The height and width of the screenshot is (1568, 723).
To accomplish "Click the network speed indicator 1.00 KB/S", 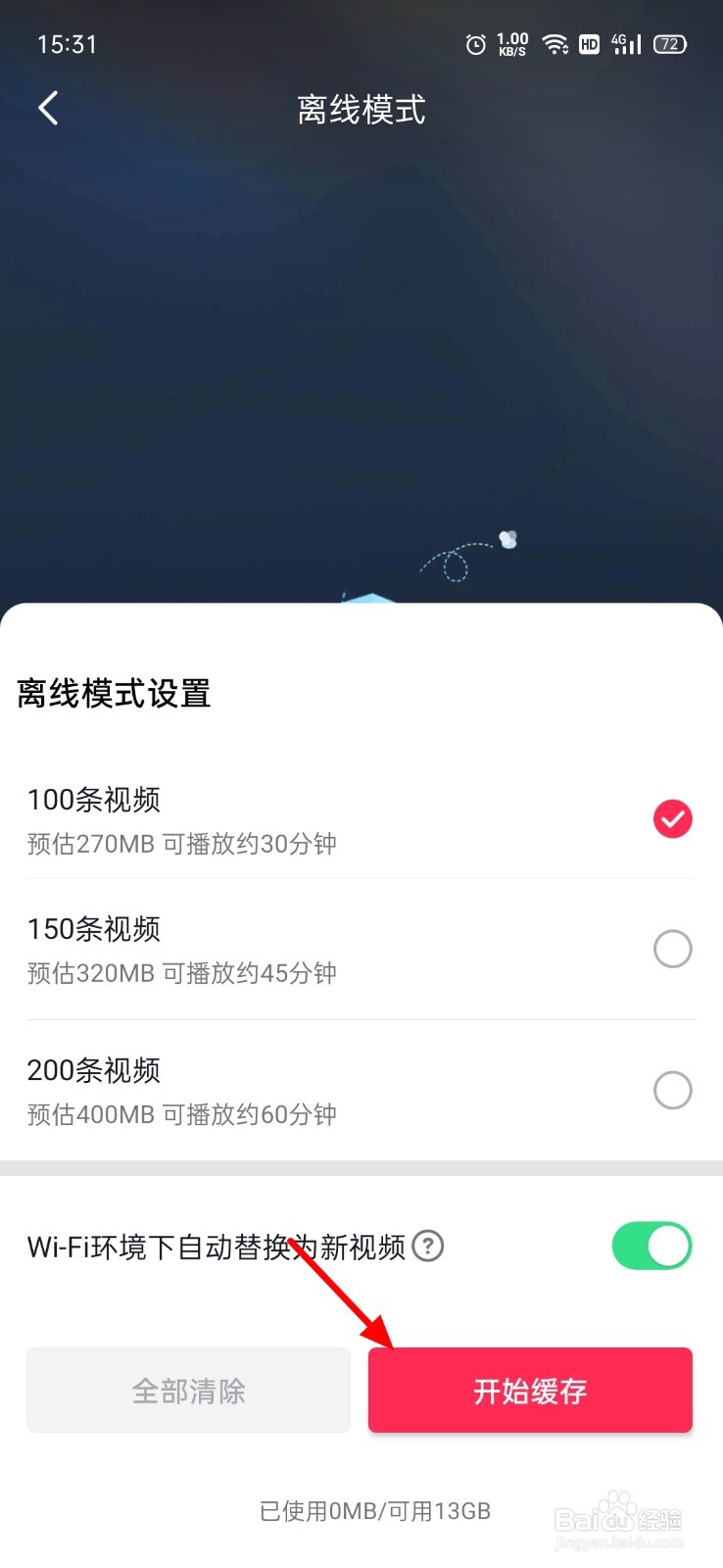I will click(x=510, y=44).
